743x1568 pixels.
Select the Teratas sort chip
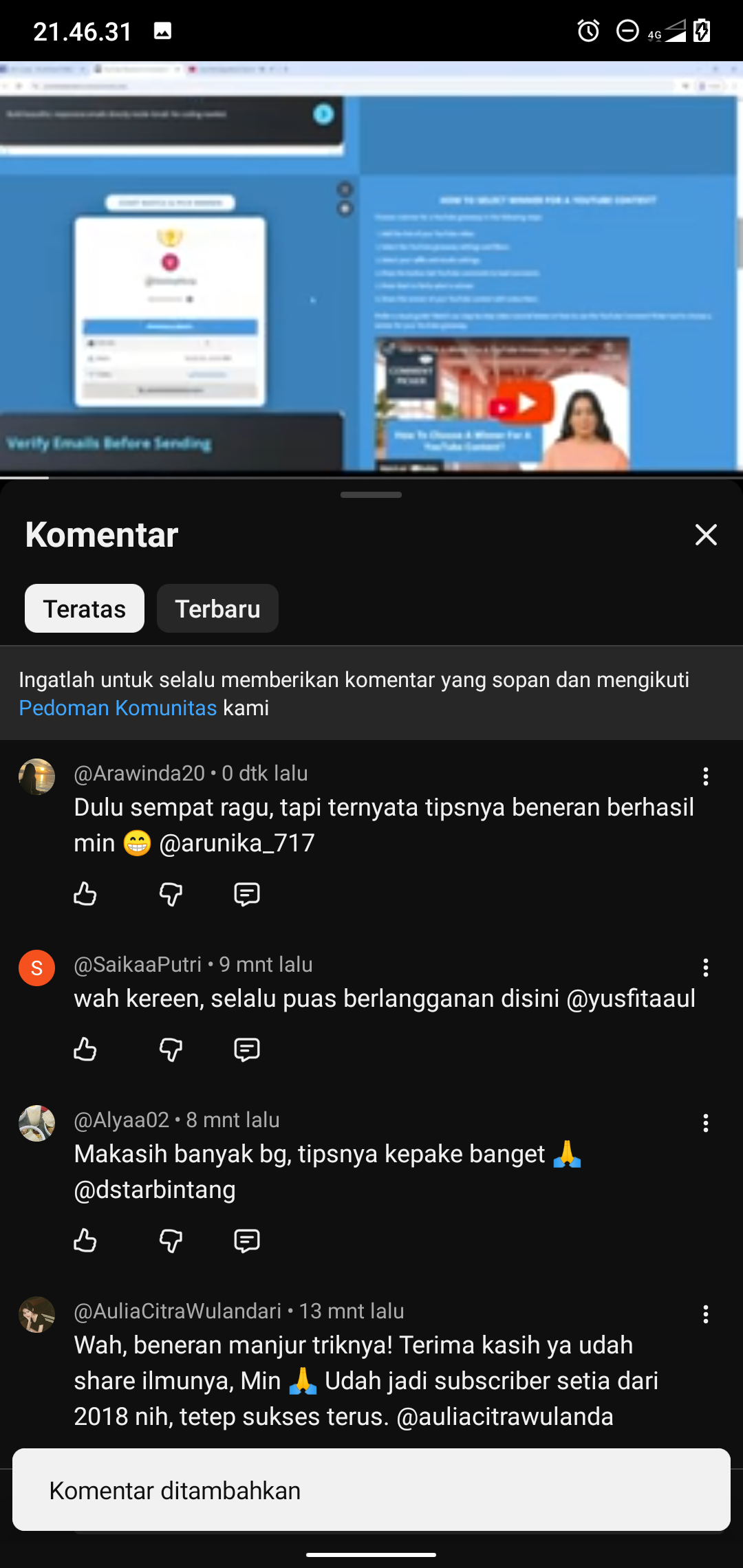[x=85, y=609]
